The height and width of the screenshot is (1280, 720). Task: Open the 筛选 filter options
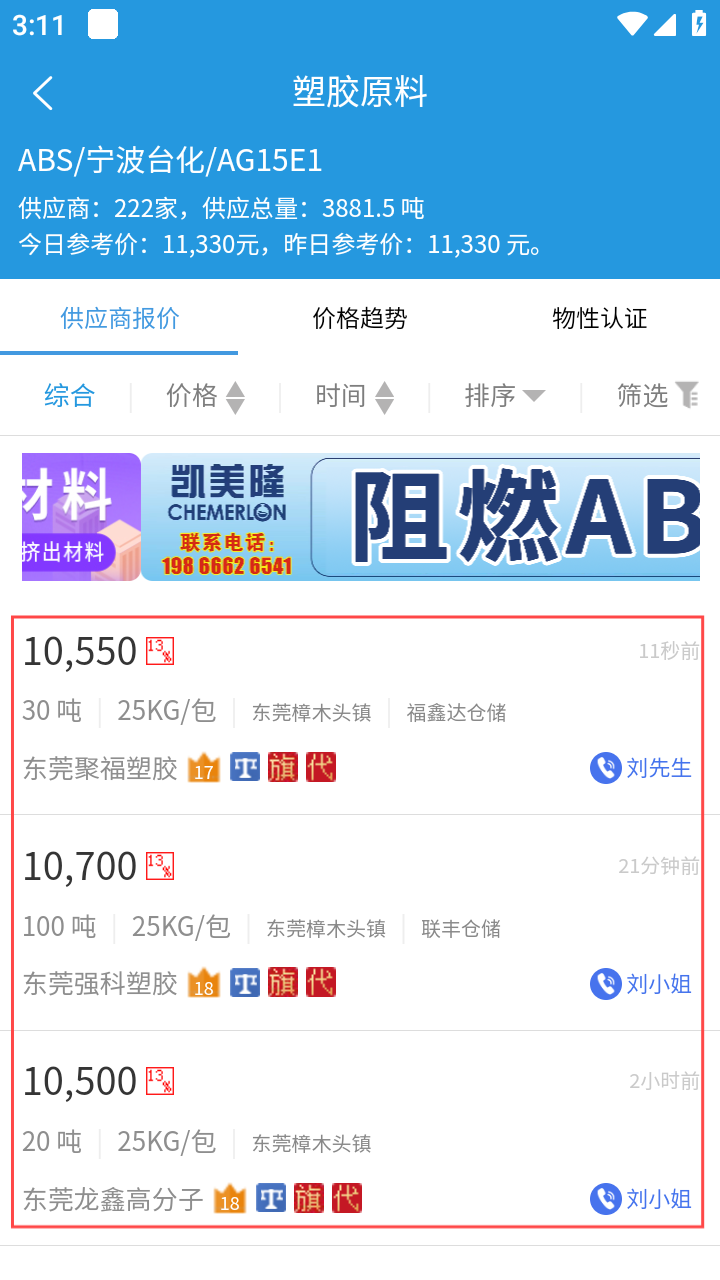tap(656, 396)
